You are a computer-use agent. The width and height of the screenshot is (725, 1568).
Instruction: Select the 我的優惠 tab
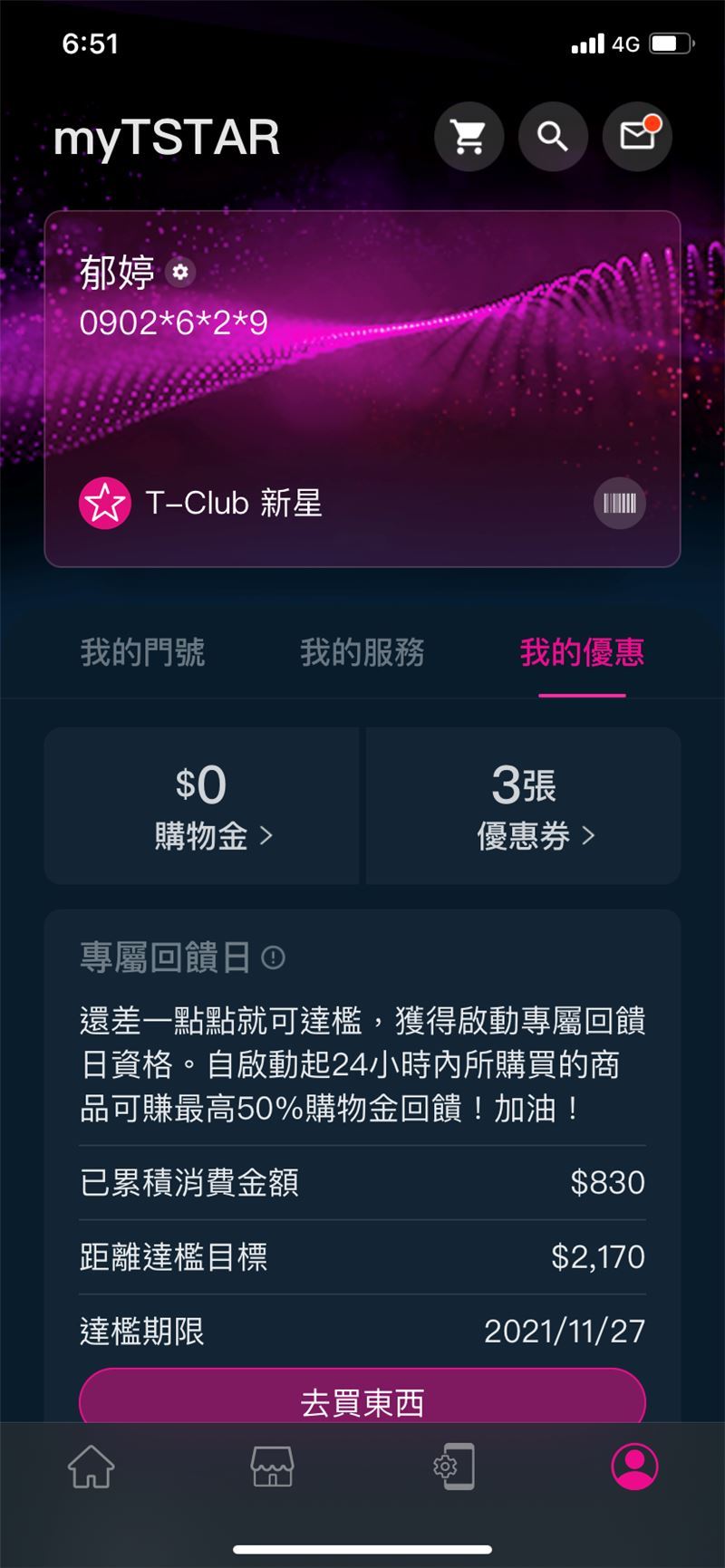point(582,652)
